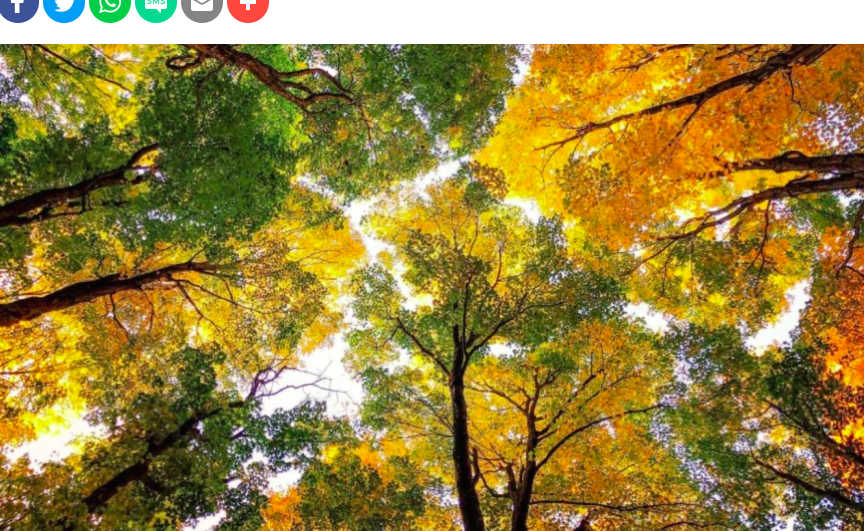Share this article via WhatsApp
The width and height of the screenshot is (864, 531).
click(110, 6)
